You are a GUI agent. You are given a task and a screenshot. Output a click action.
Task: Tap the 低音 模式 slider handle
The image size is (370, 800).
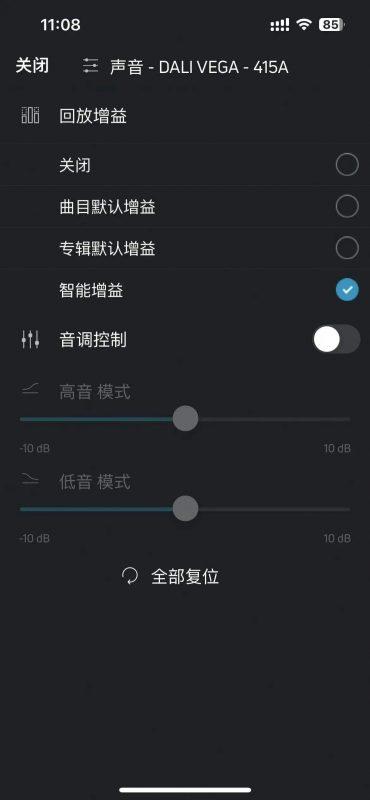point(185,509)
